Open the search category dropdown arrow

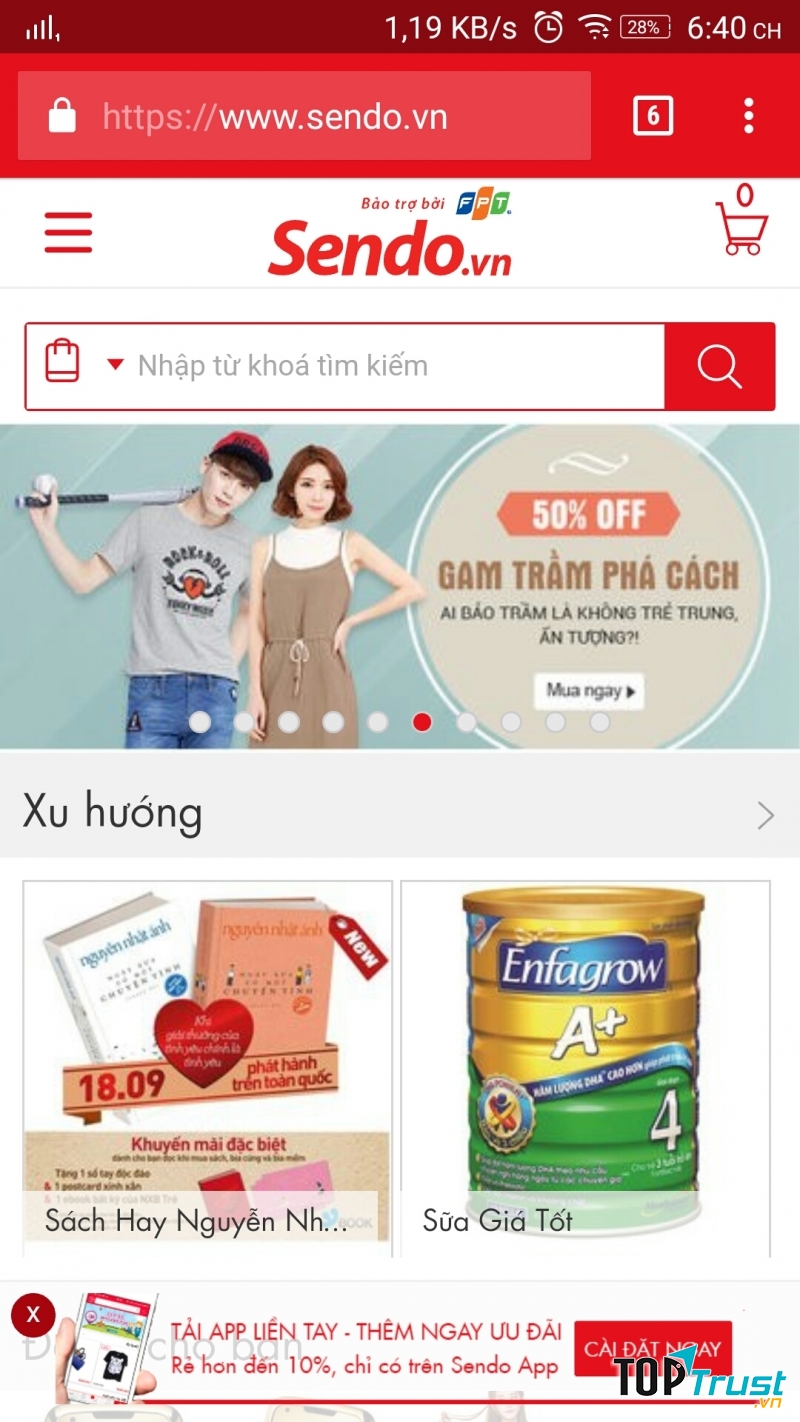click(113, 364)
